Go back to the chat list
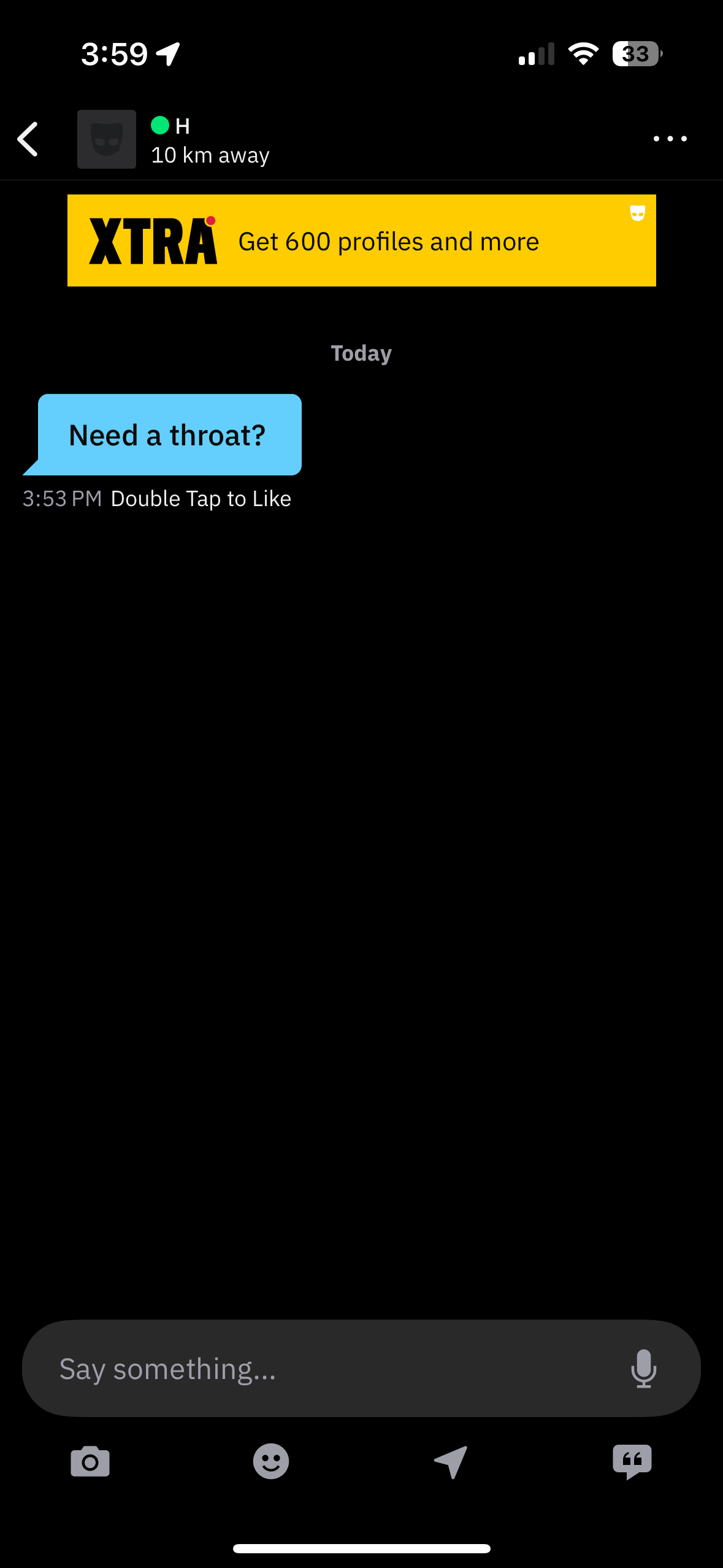 click(28, 139)
